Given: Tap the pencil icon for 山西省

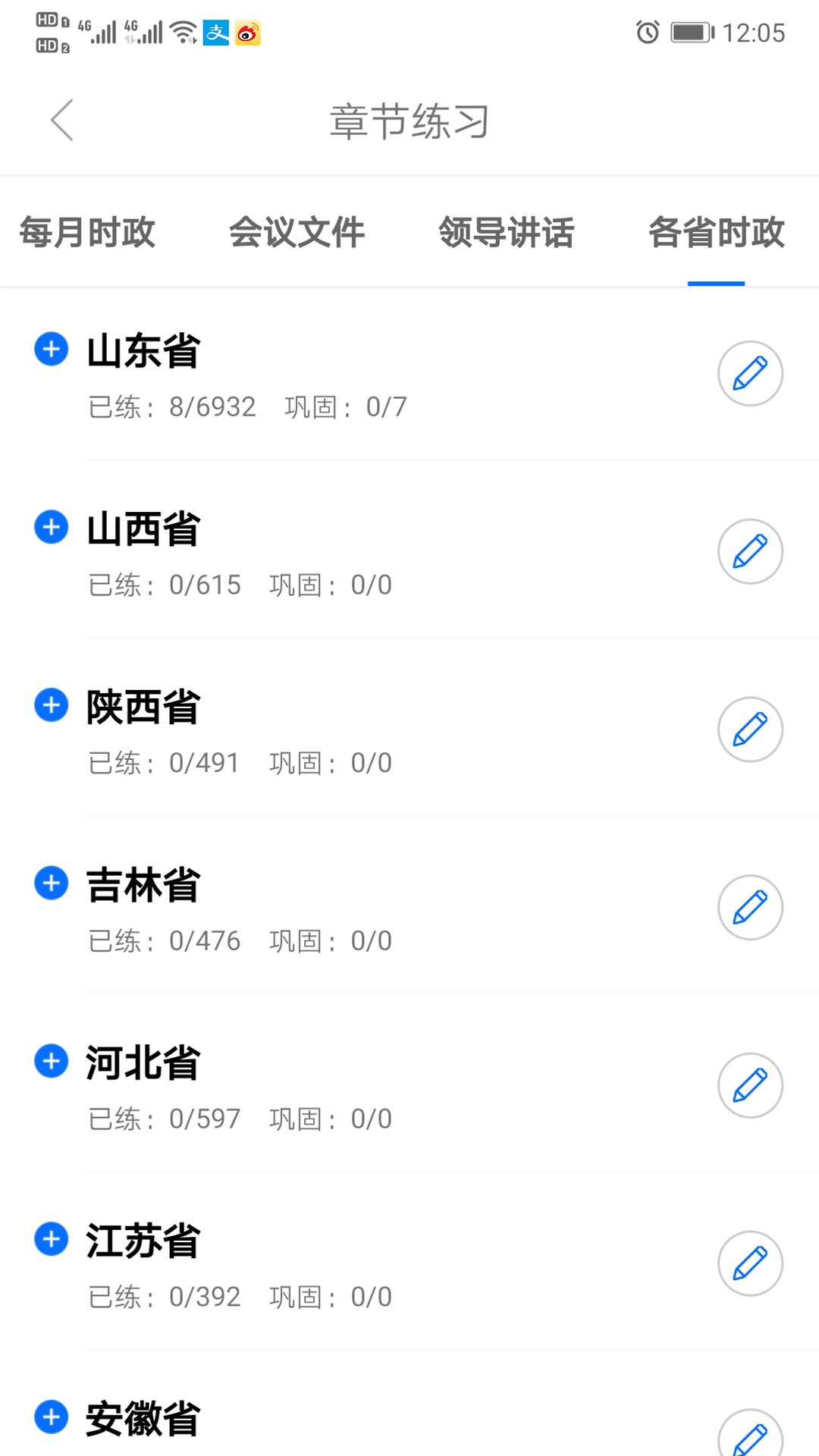Looking at the screenshot, I should tap(750, 551).
